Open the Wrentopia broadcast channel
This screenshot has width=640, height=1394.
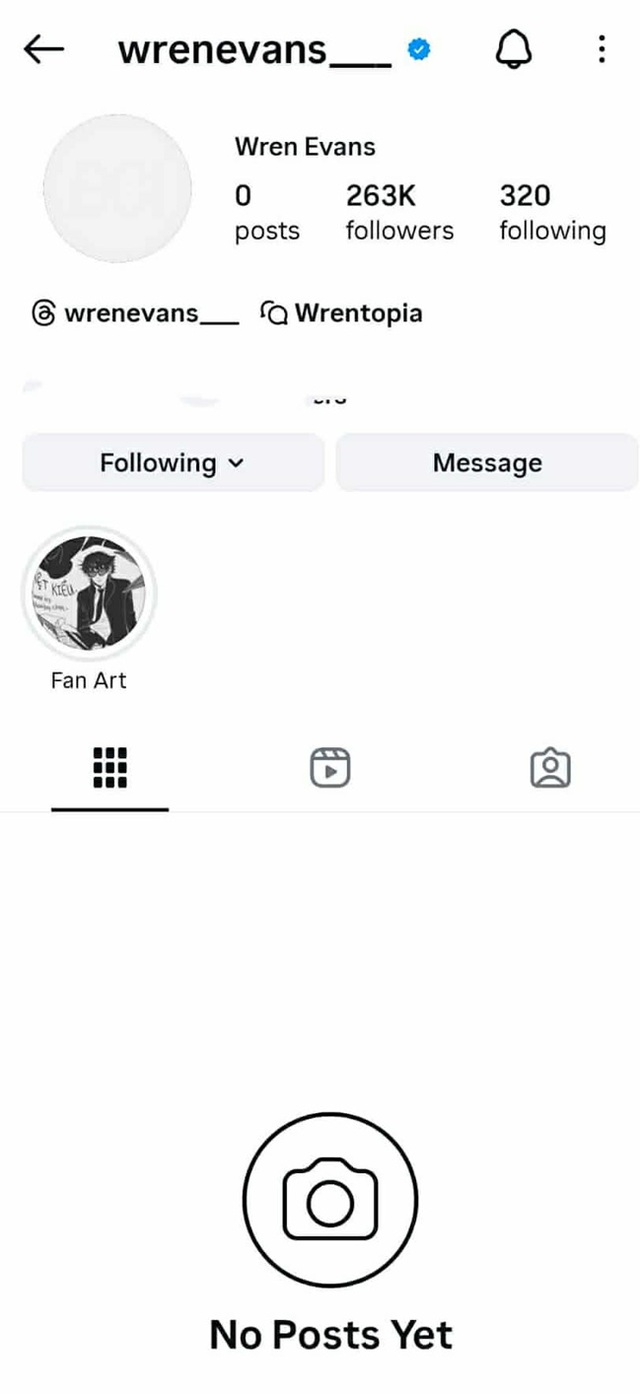342,313
